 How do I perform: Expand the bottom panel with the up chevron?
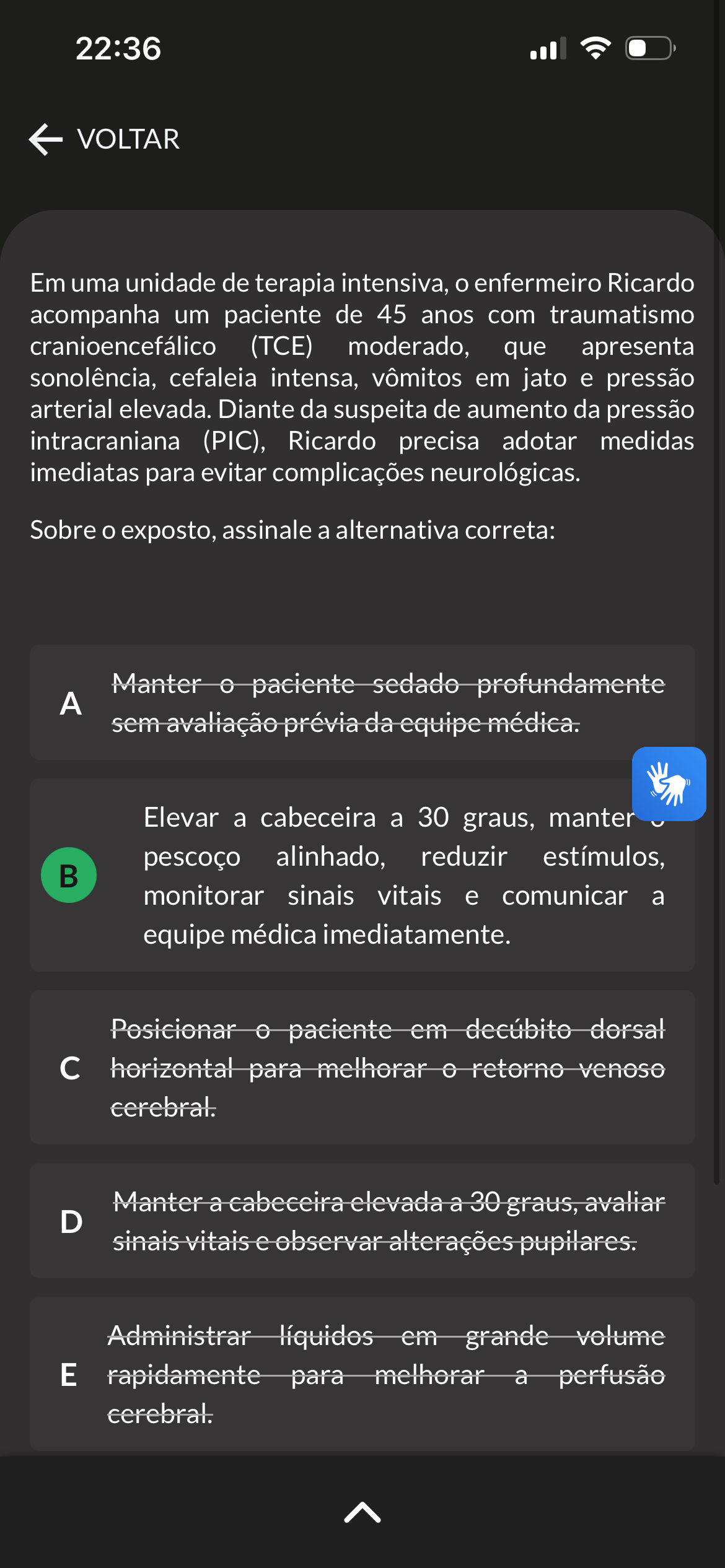(362, 1512)
